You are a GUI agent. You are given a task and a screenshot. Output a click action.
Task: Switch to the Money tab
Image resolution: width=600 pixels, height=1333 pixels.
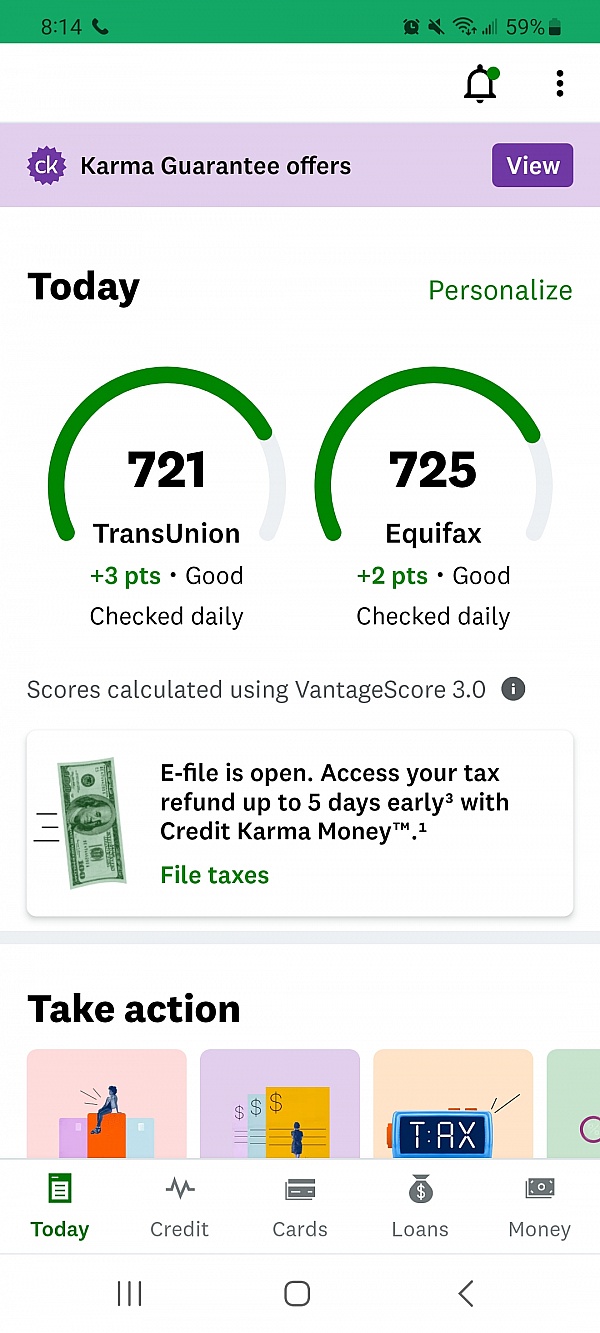click(x=540, y=1207)
